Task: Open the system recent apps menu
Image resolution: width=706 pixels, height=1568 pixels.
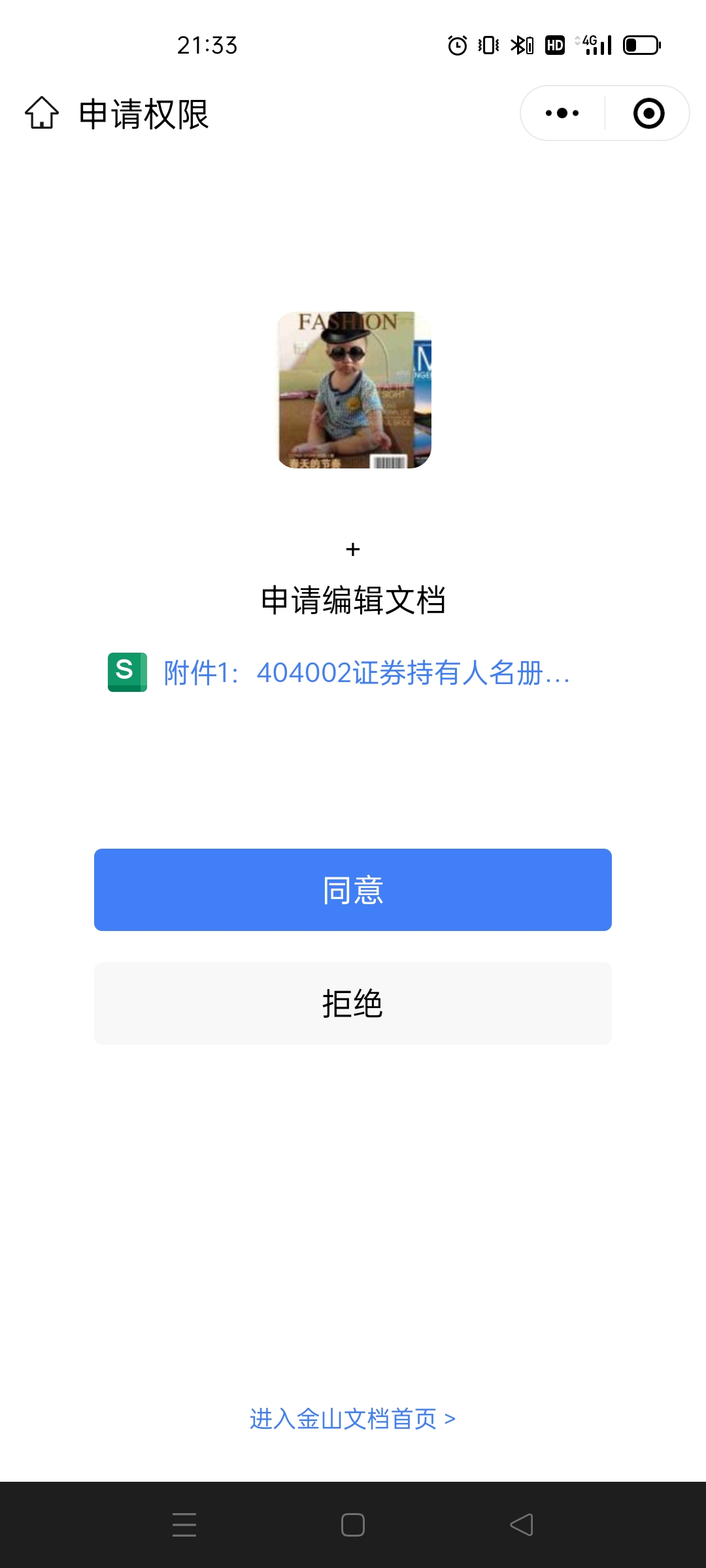Action: tap(184, 1525)
